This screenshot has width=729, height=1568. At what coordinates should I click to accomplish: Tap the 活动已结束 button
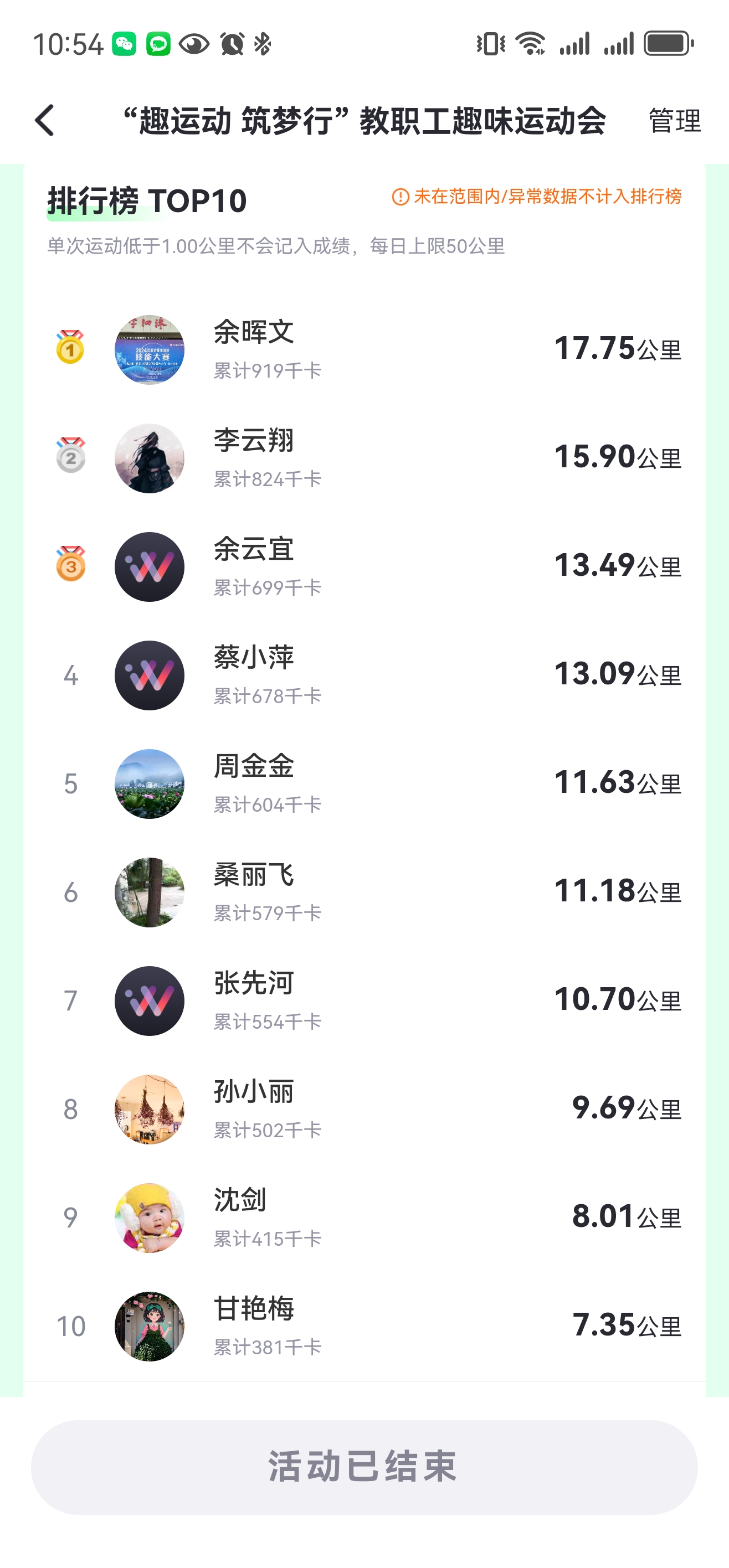[x=364, y=1467]
